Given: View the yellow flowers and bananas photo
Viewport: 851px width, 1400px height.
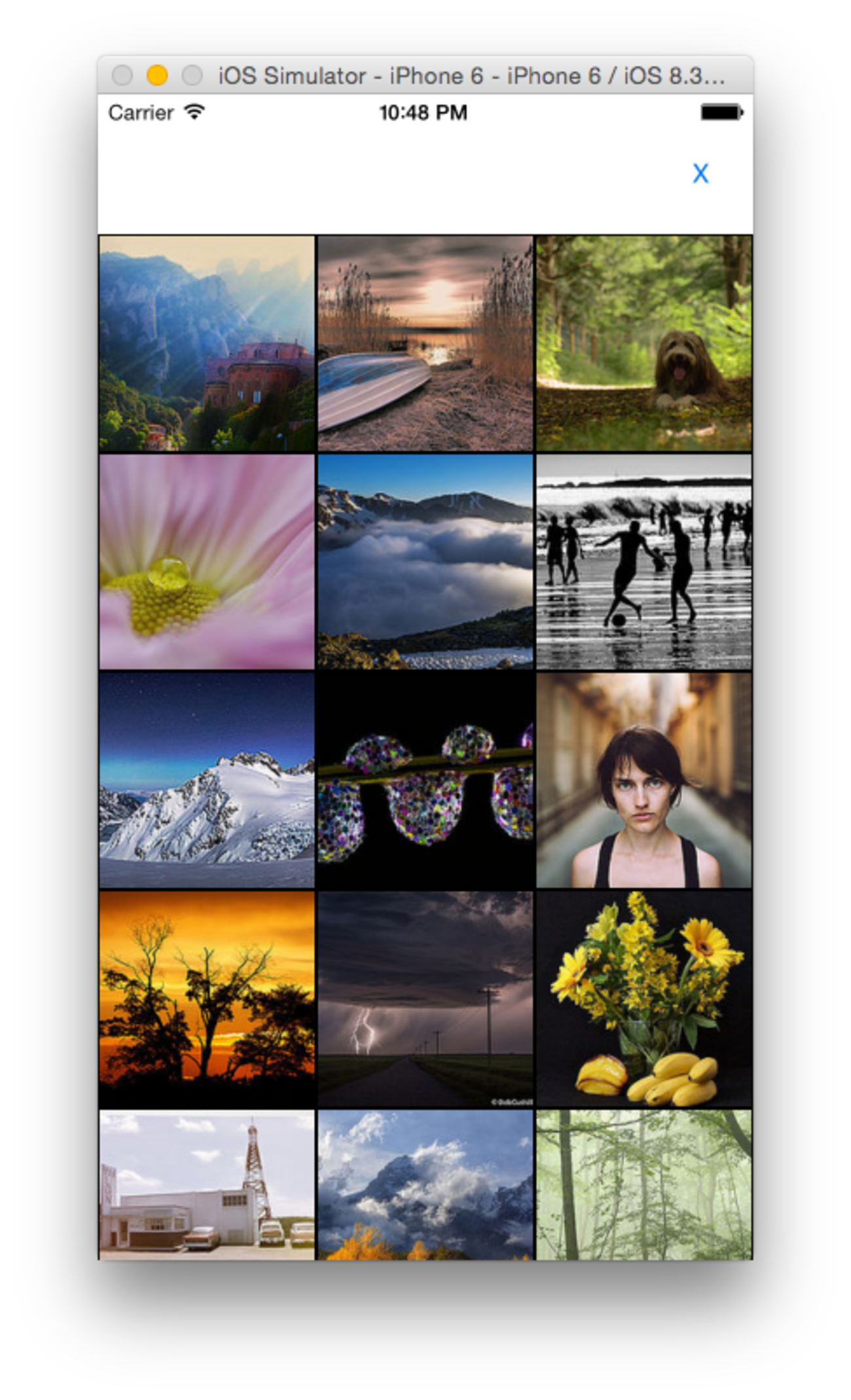Looking at the screenshot, I should 643,999.
